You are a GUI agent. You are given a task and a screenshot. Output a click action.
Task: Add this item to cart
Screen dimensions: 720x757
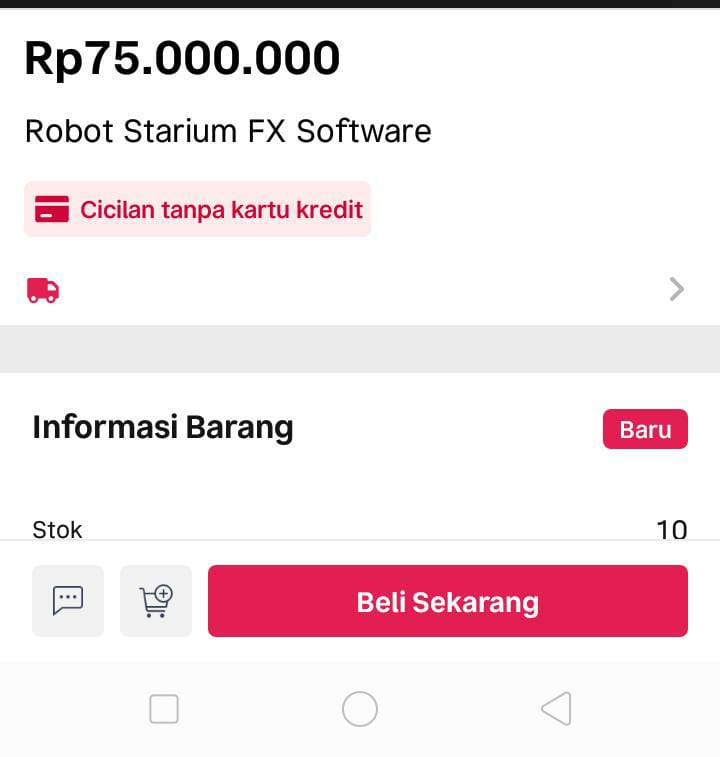(x=156, y=601)
